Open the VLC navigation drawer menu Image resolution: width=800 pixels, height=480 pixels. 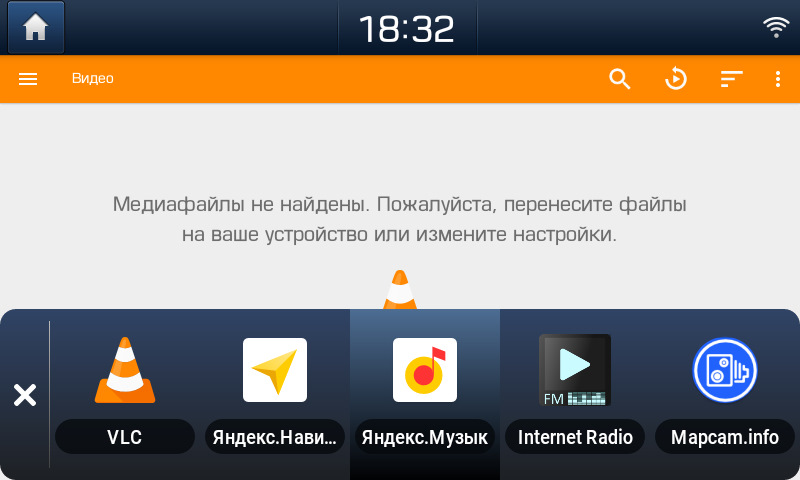[x=28, y=79]
